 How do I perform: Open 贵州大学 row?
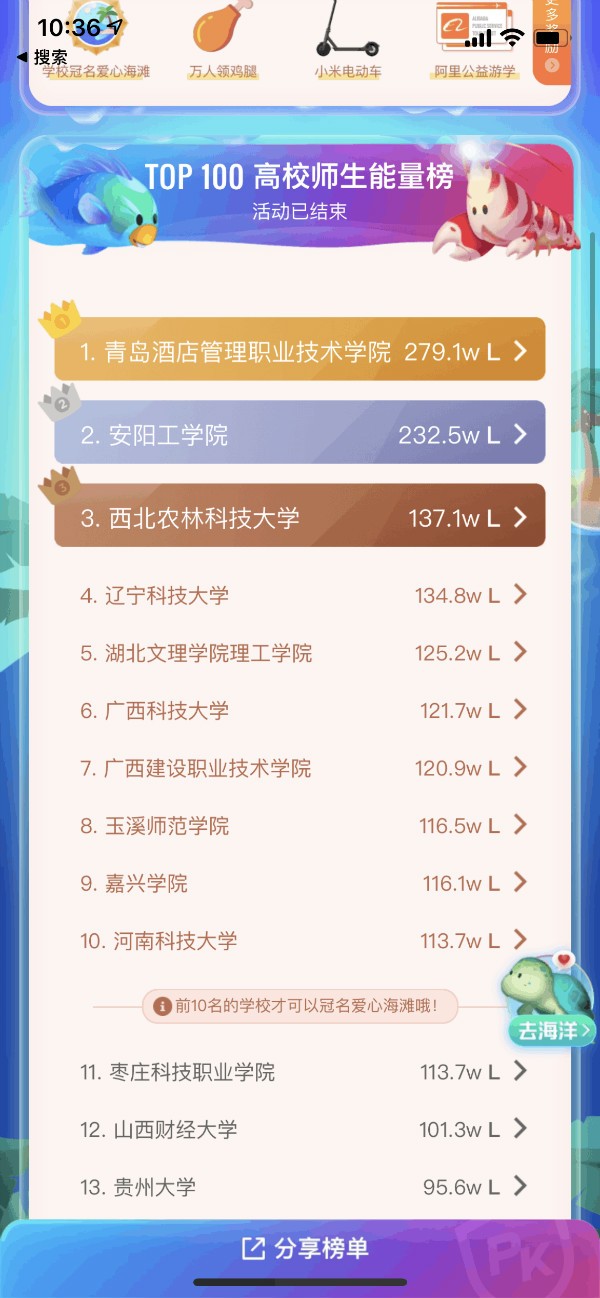300,1187
